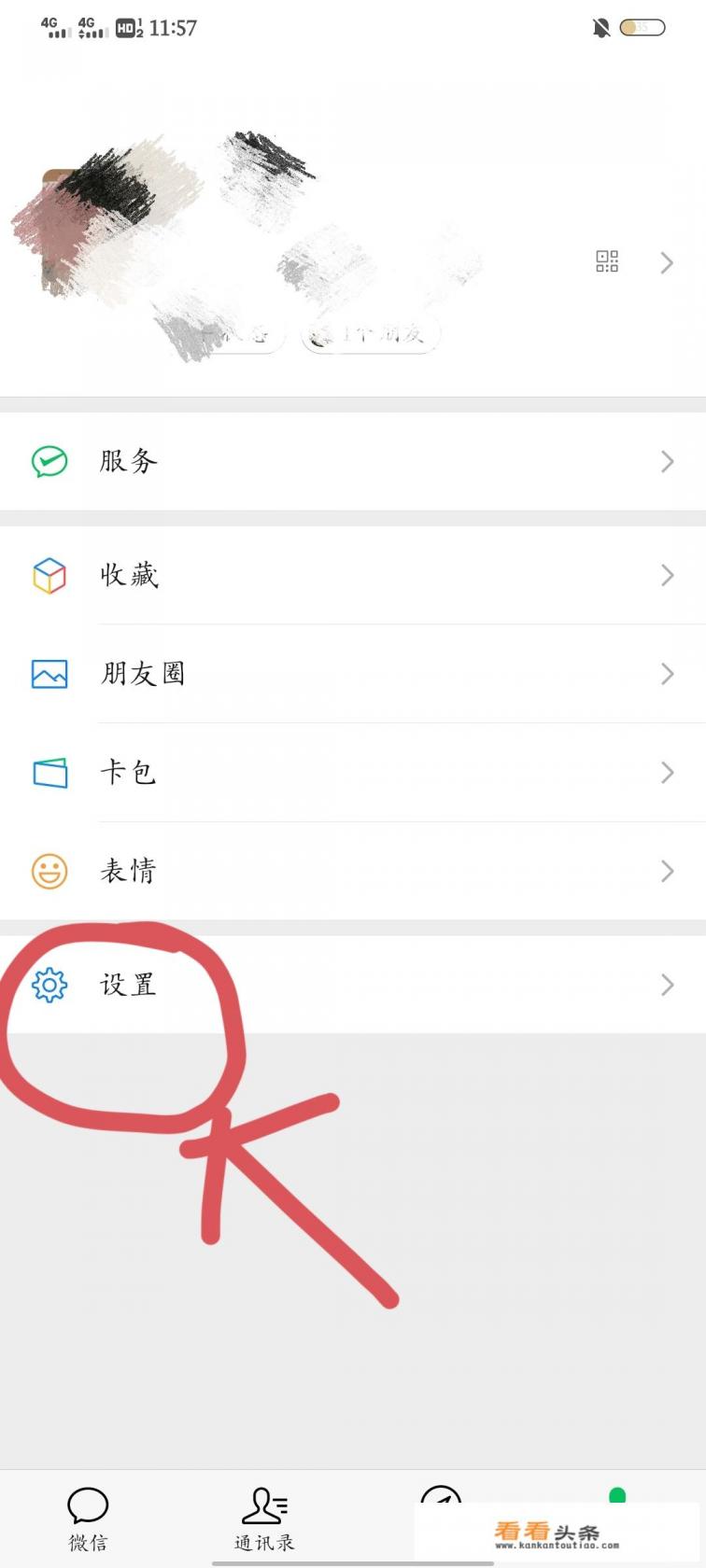Click the 收藏 colored box icon

(49, 575)
